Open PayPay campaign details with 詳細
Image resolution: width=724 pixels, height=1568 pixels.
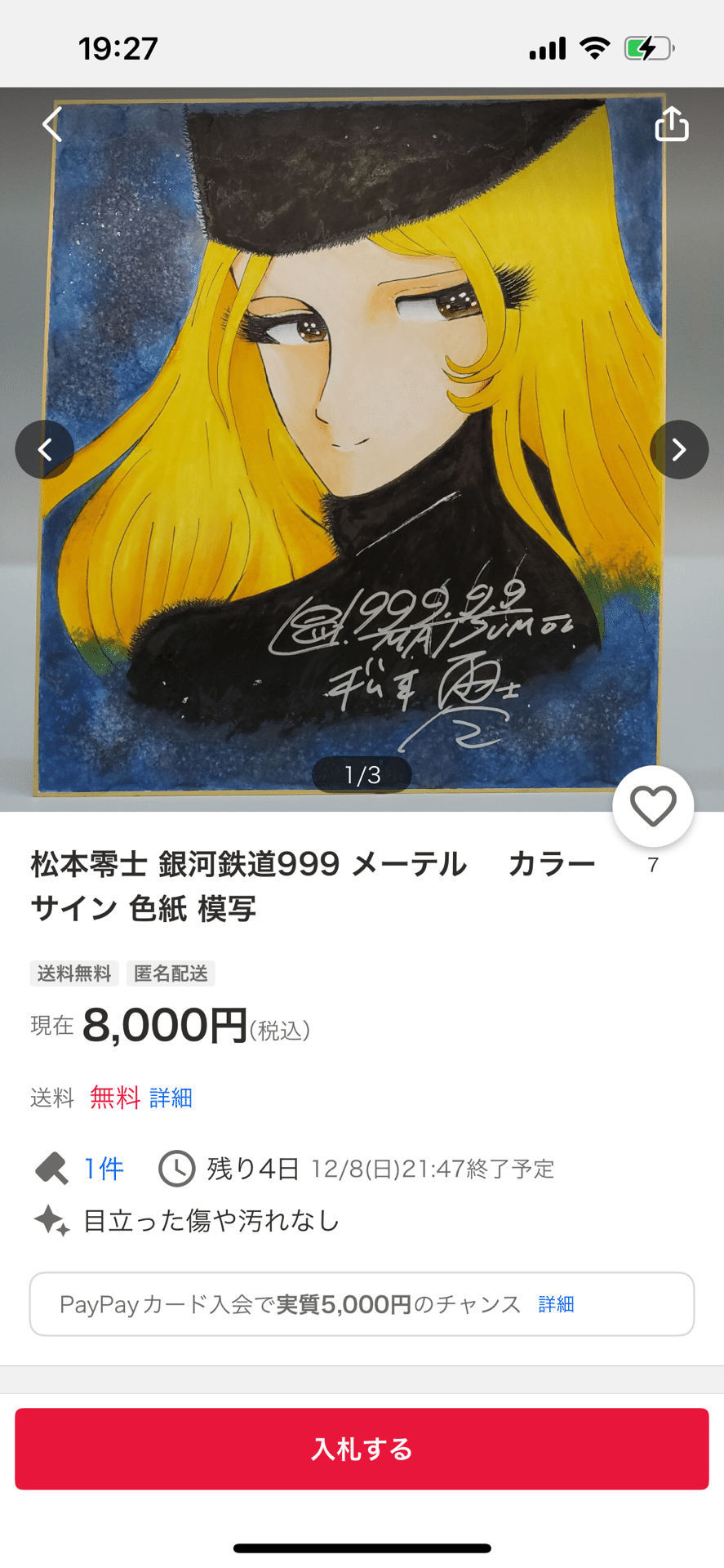pyautogui.click(x=556, y=1304)
